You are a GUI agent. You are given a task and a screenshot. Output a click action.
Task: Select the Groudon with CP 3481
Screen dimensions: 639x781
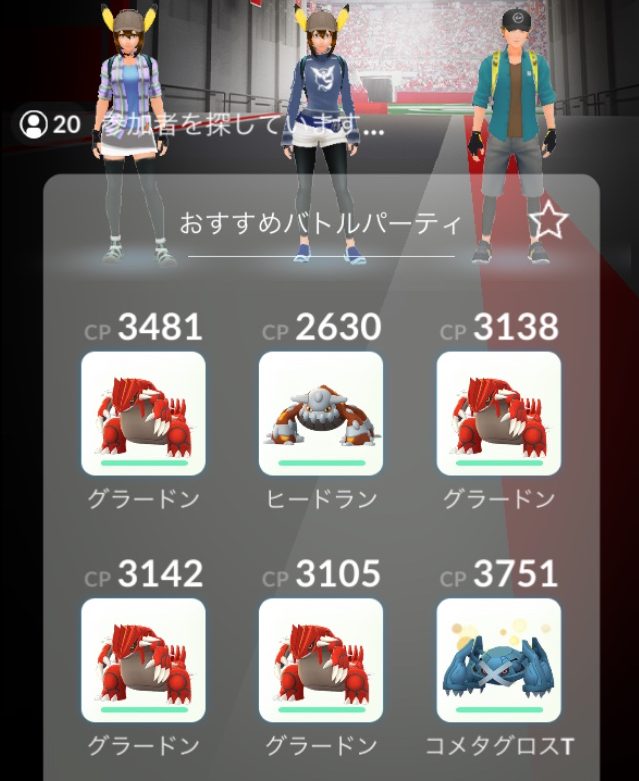(143, 413)
